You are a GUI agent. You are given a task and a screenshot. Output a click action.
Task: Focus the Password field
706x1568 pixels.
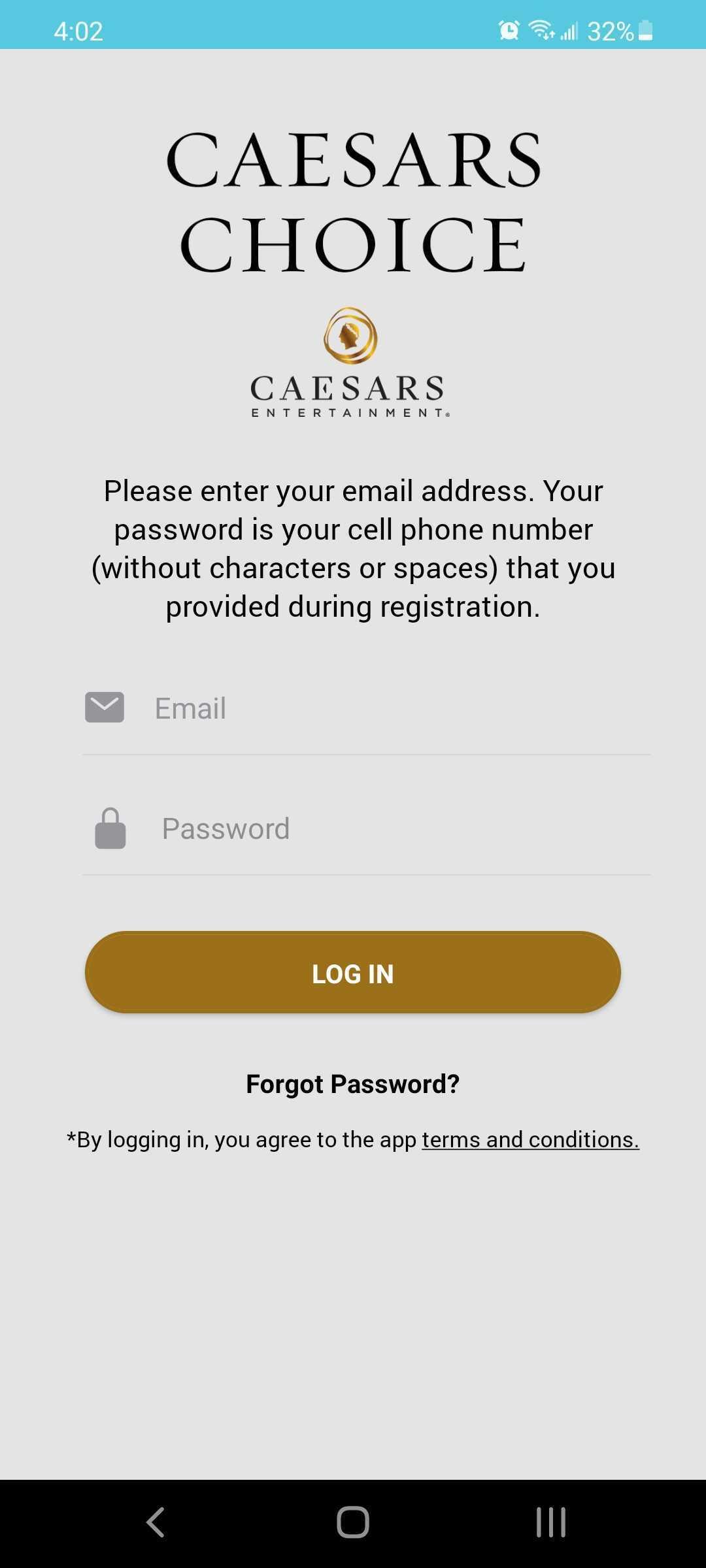[366, 828]
